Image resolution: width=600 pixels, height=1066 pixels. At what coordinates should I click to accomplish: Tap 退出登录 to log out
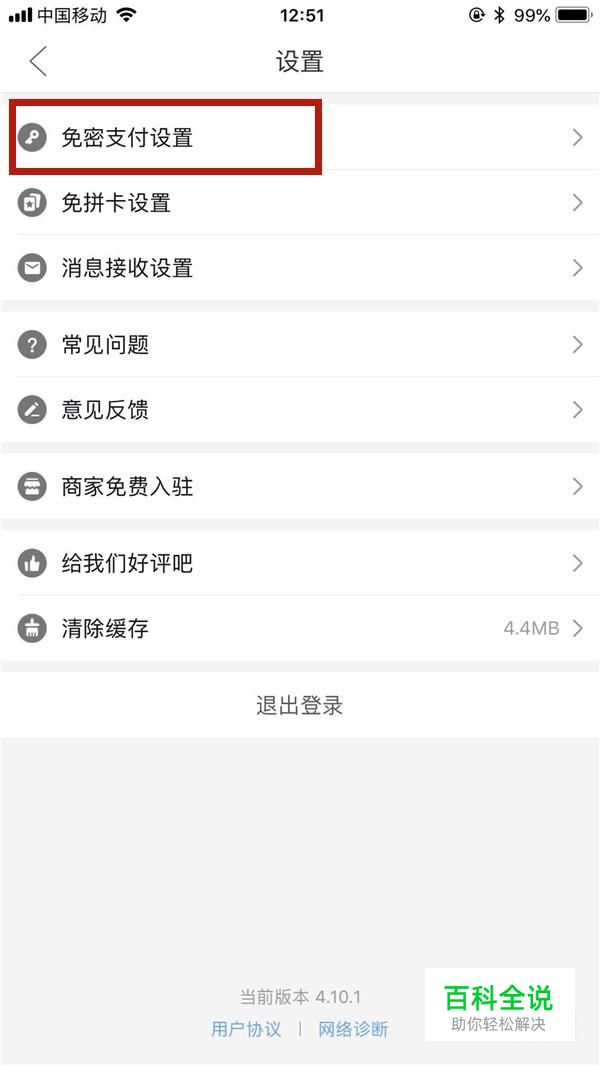pyautogui.click(x=300, y=705)
